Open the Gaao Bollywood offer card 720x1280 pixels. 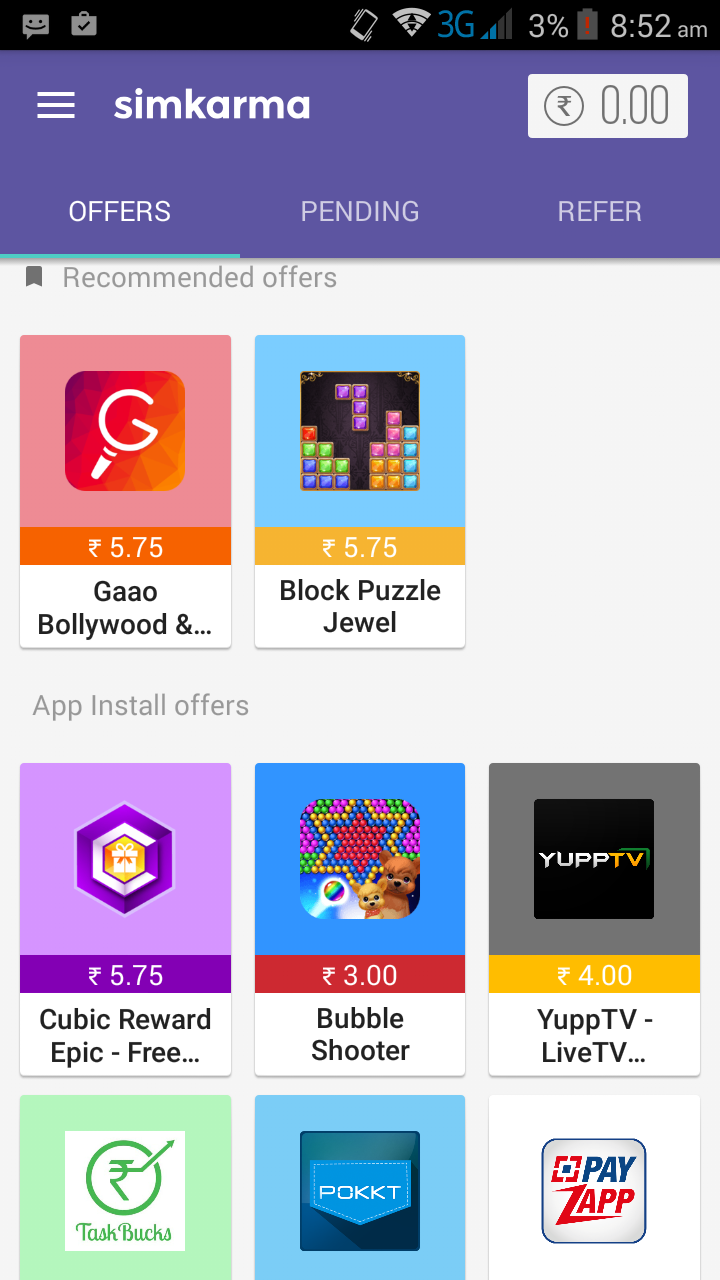pos(125,490)
